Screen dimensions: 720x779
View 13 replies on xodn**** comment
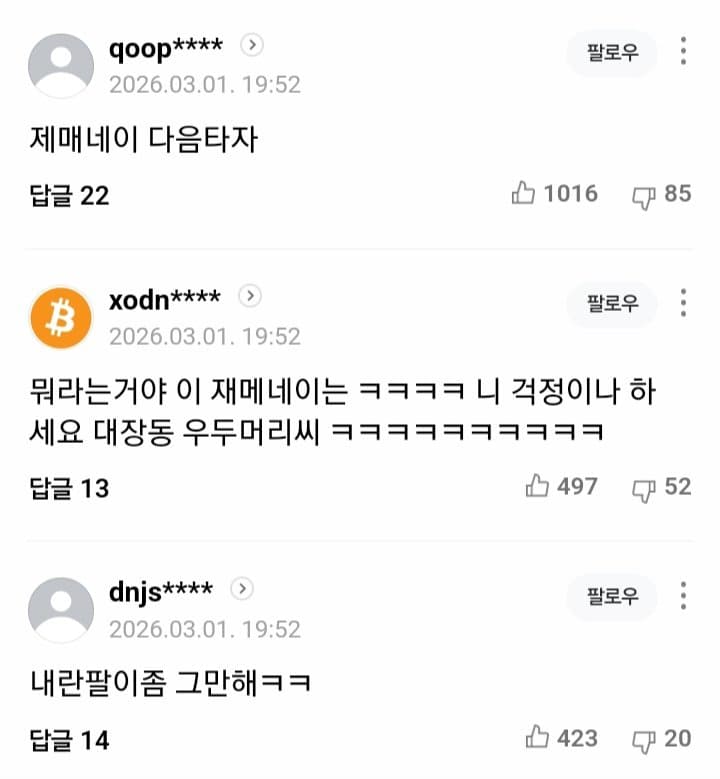coord(69,488)
